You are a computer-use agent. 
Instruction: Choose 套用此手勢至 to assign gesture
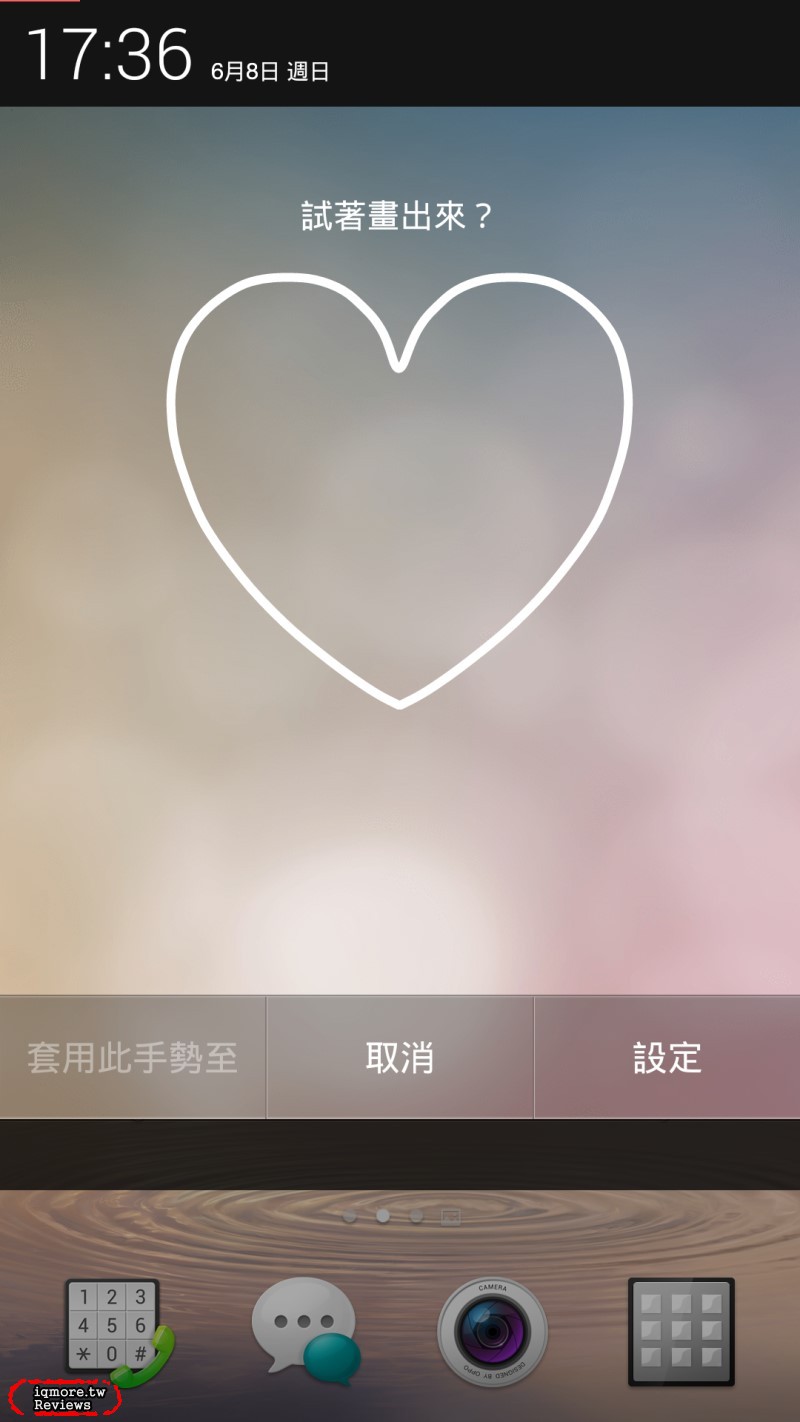click(132, 1058)
